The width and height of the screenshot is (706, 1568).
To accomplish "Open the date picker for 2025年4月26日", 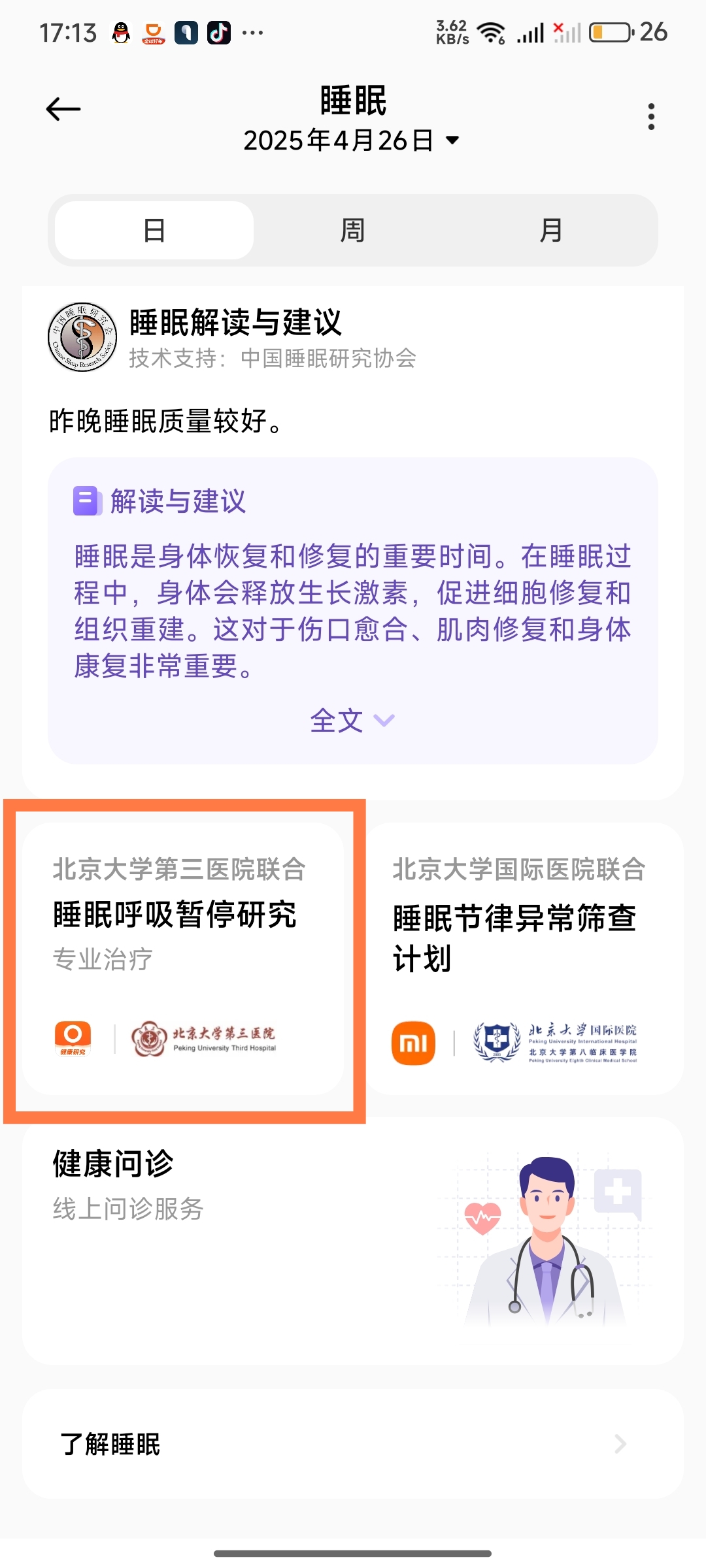I will coord(352,140).
